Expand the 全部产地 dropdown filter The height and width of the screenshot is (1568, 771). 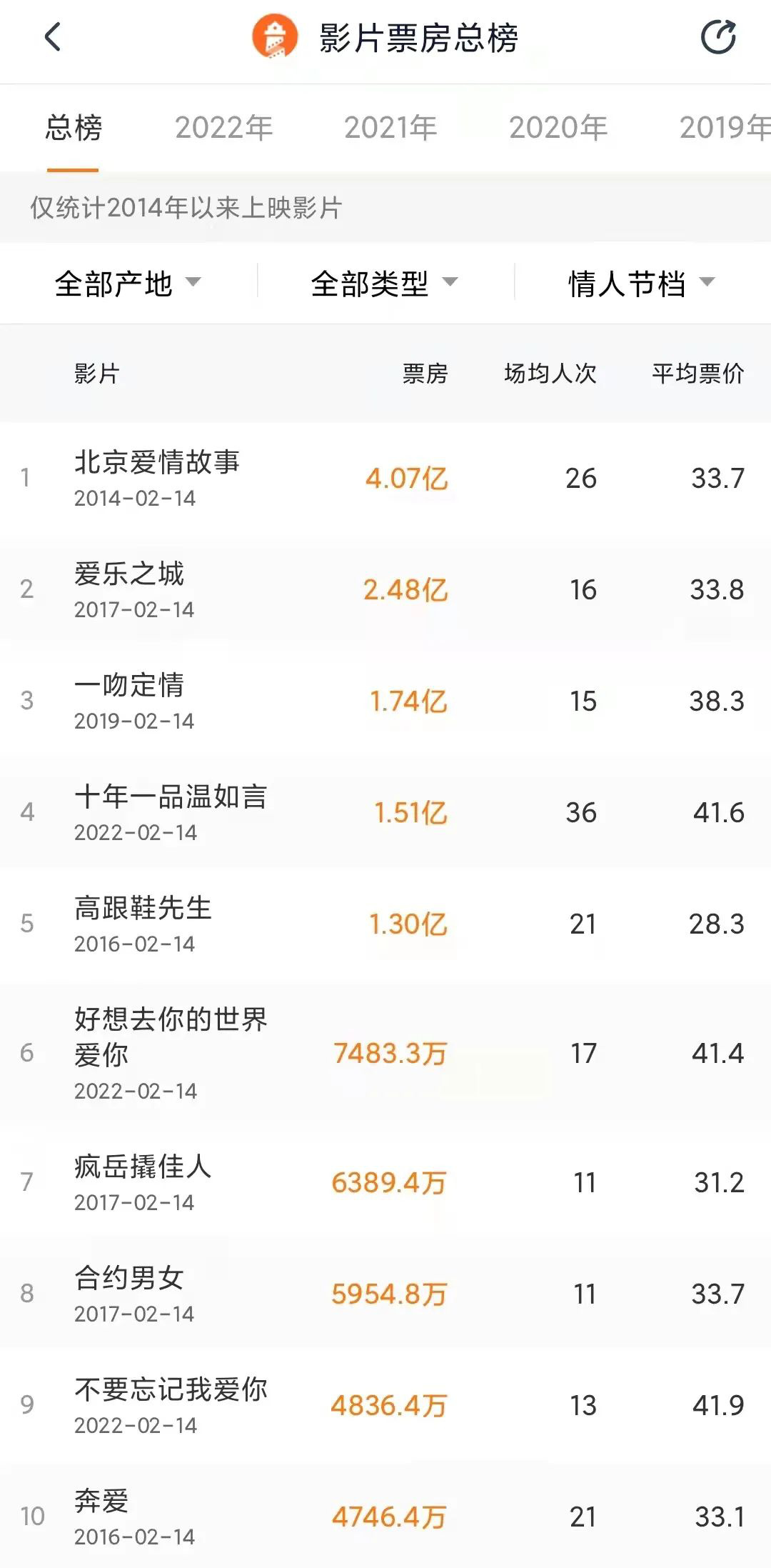point(128,283)
